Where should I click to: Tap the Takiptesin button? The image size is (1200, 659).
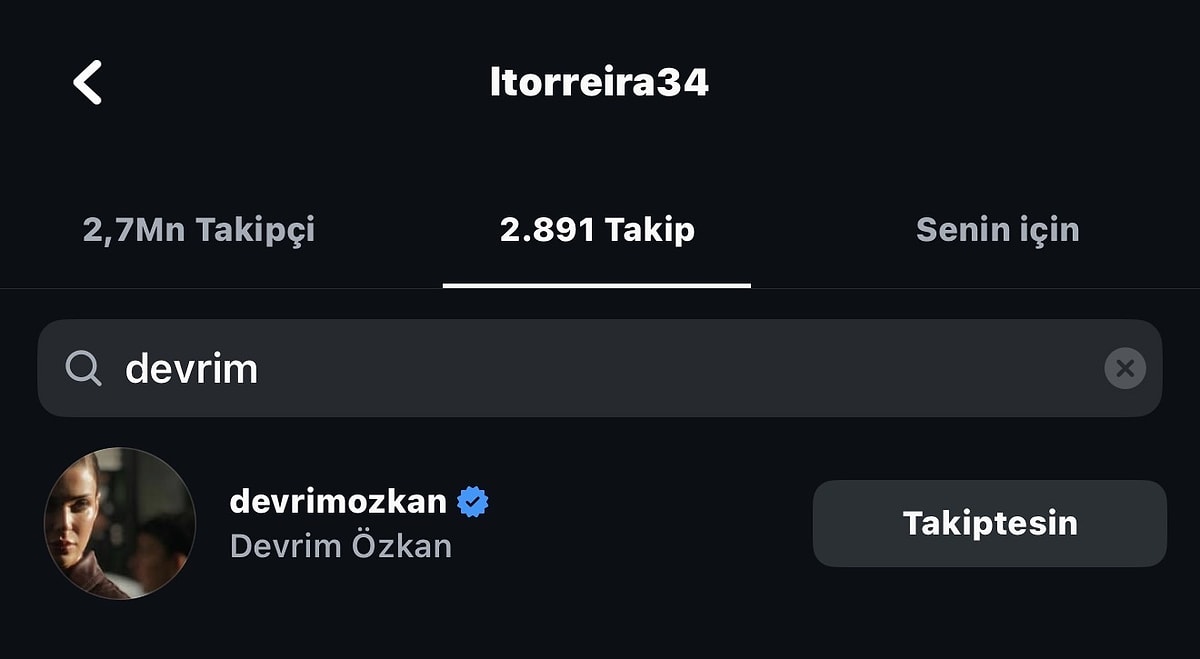pyautogui.click(x=989, y=523)
